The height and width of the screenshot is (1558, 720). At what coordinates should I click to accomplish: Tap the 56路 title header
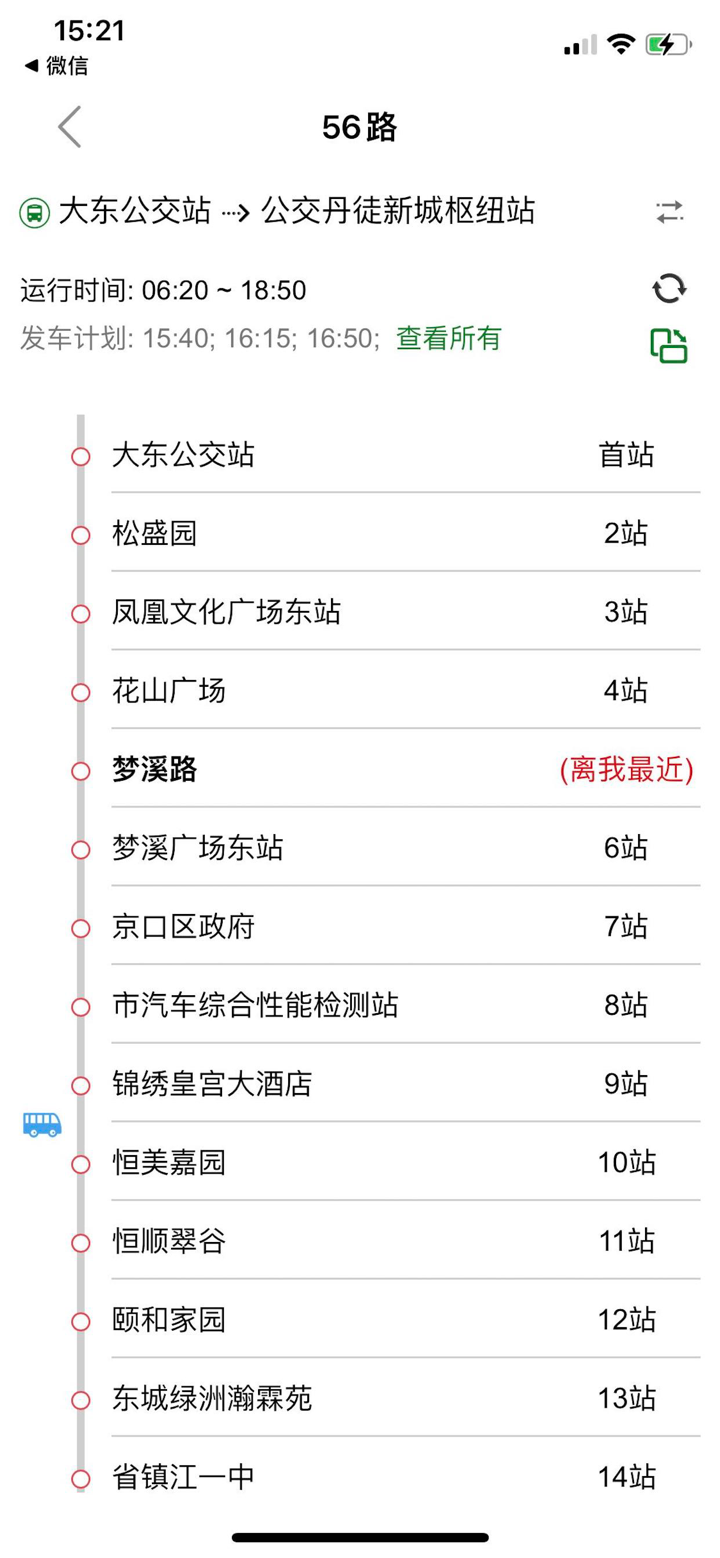pos(360,127)
